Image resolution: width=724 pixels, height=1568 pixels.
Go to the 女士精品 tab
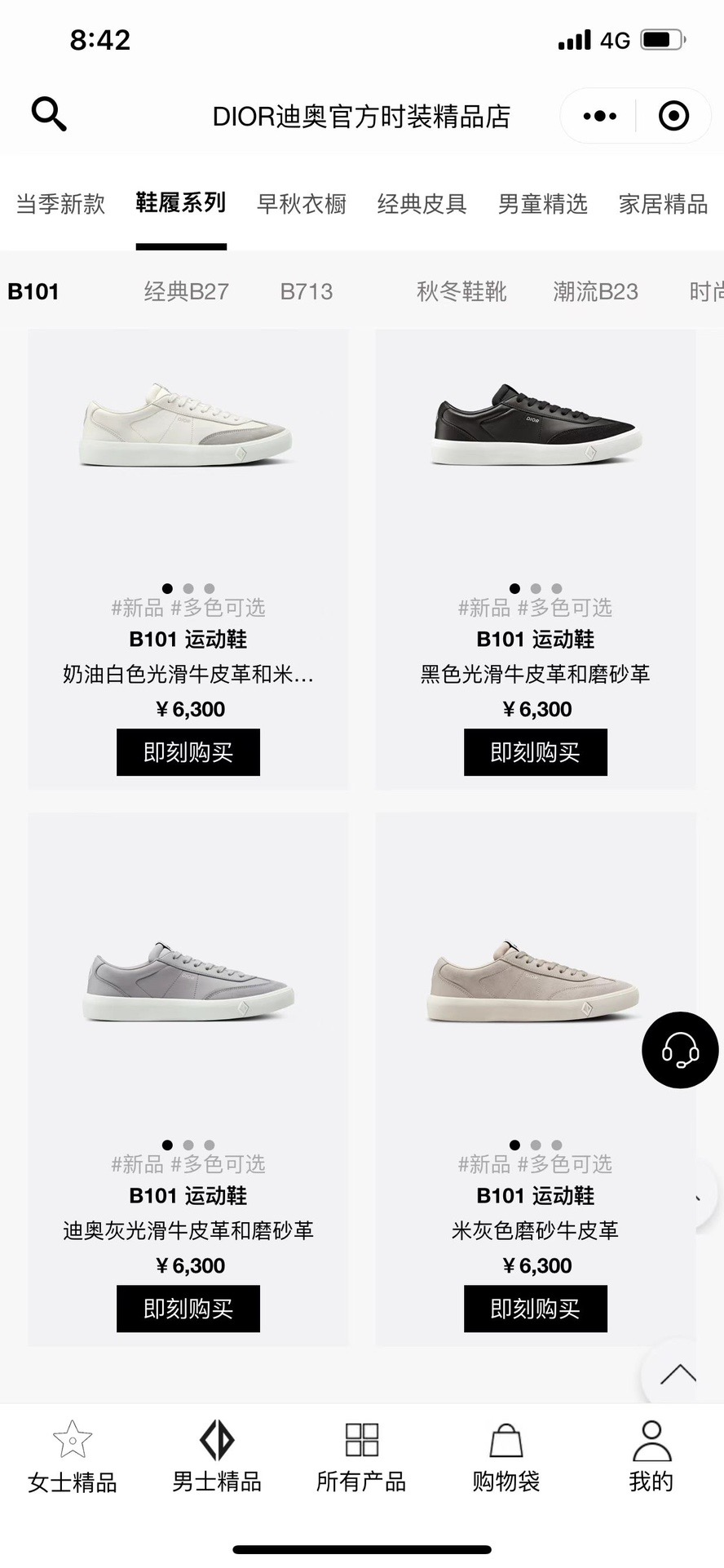click(73, 1457)
